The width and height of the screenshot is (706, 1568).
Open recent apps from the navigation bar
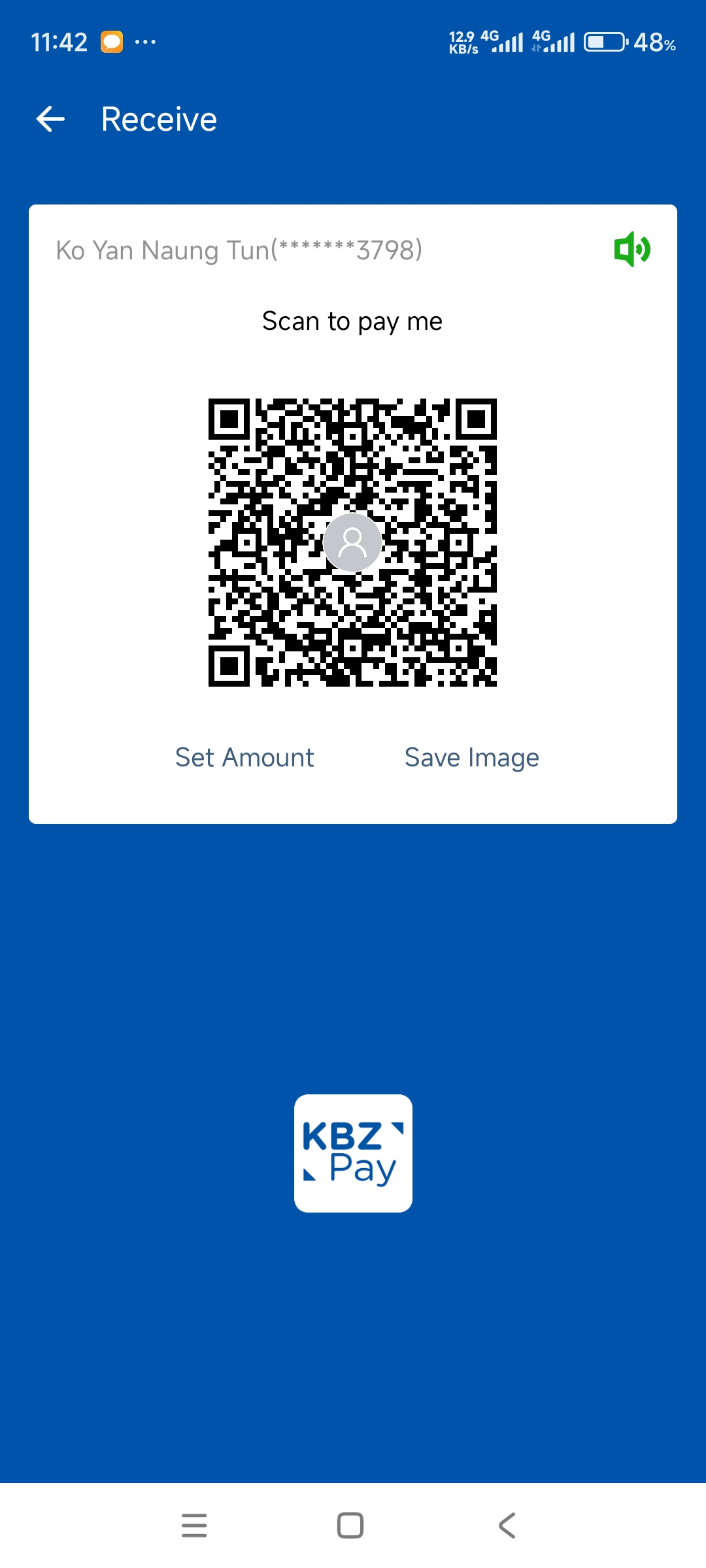(194, 1526)
